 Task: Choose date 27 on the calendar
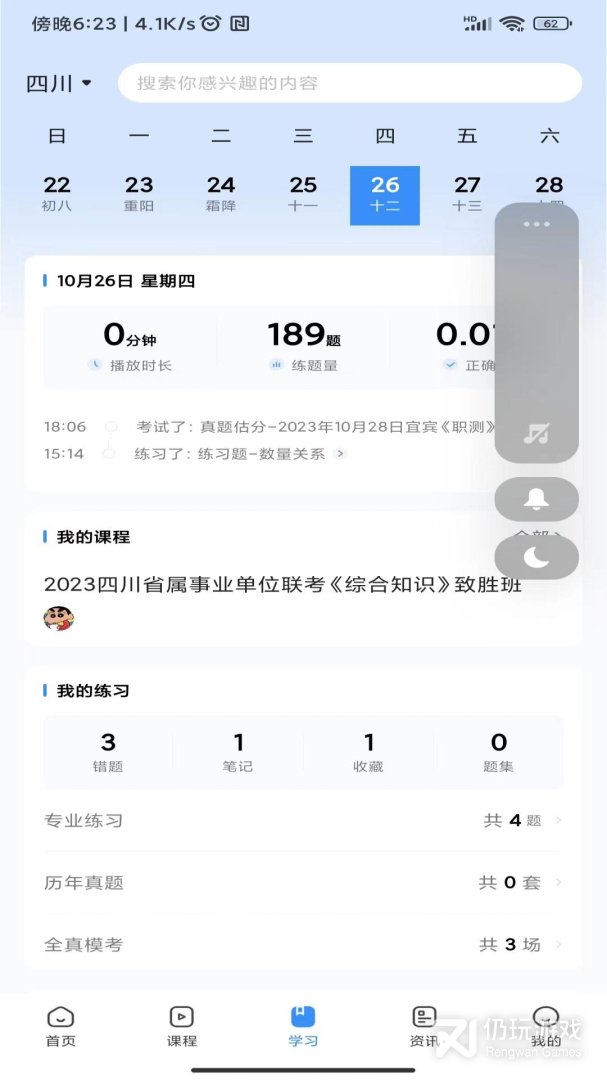(467, 194)
